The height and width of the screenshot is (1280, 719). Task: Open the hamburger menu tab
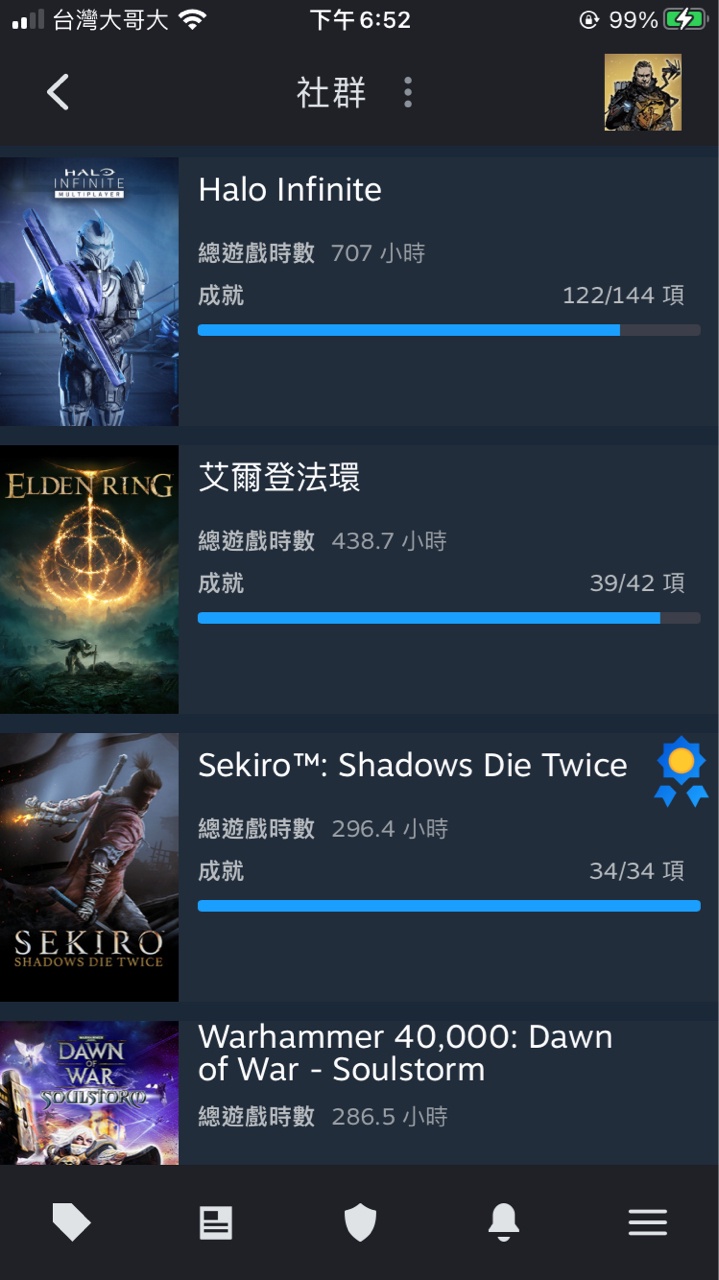click(647, 1222)
